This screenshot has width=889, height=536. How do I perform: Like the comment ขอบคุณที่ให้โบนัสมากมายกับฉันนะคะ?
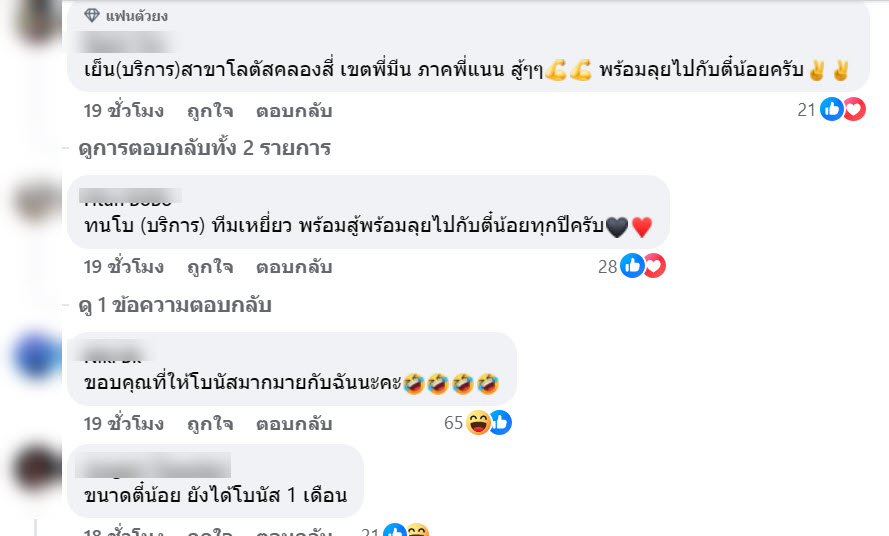[x=209, y=423]
